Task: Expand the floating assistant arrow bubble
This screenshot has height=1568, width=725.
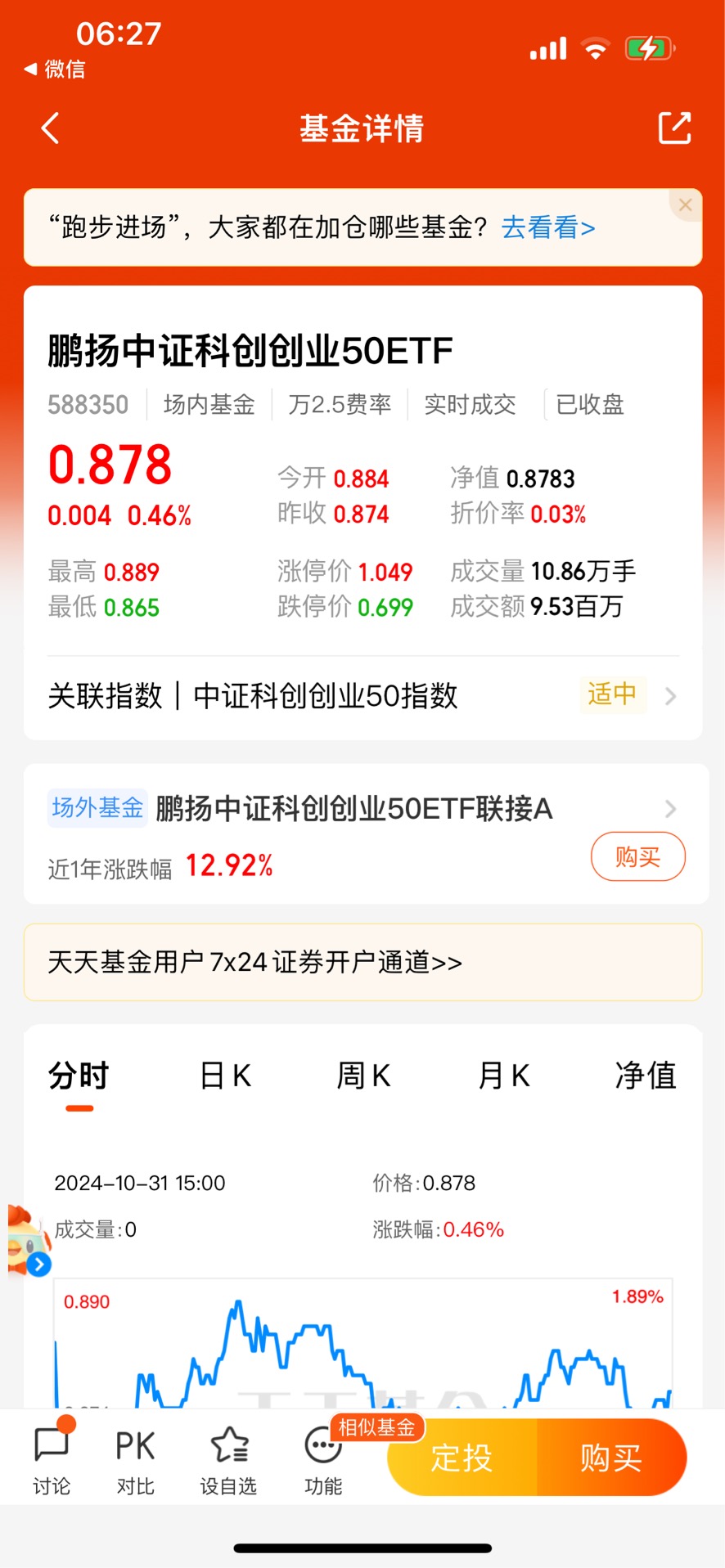Action: pos(38,1265)
